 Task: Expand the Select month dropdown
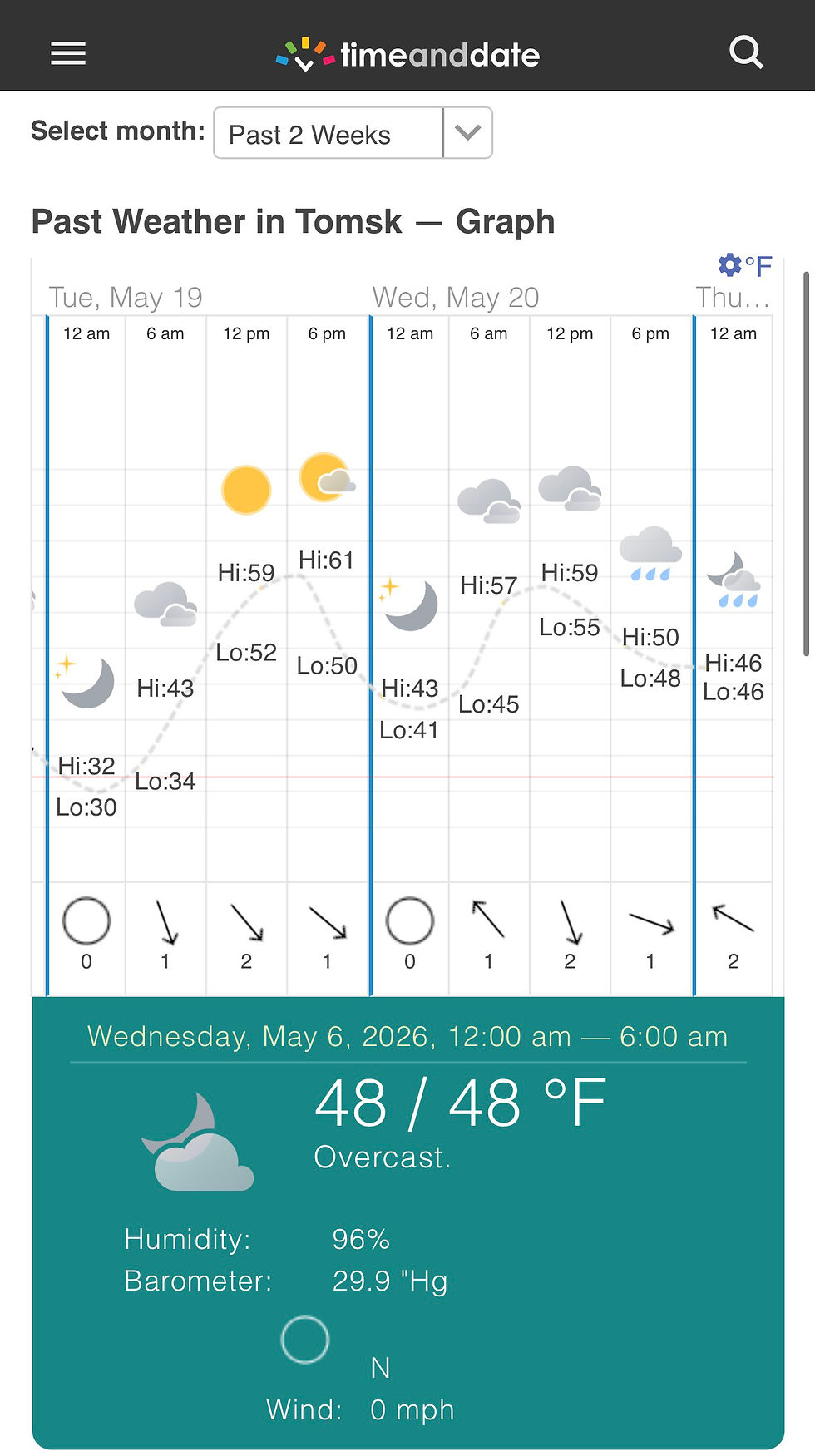(353, 133)
